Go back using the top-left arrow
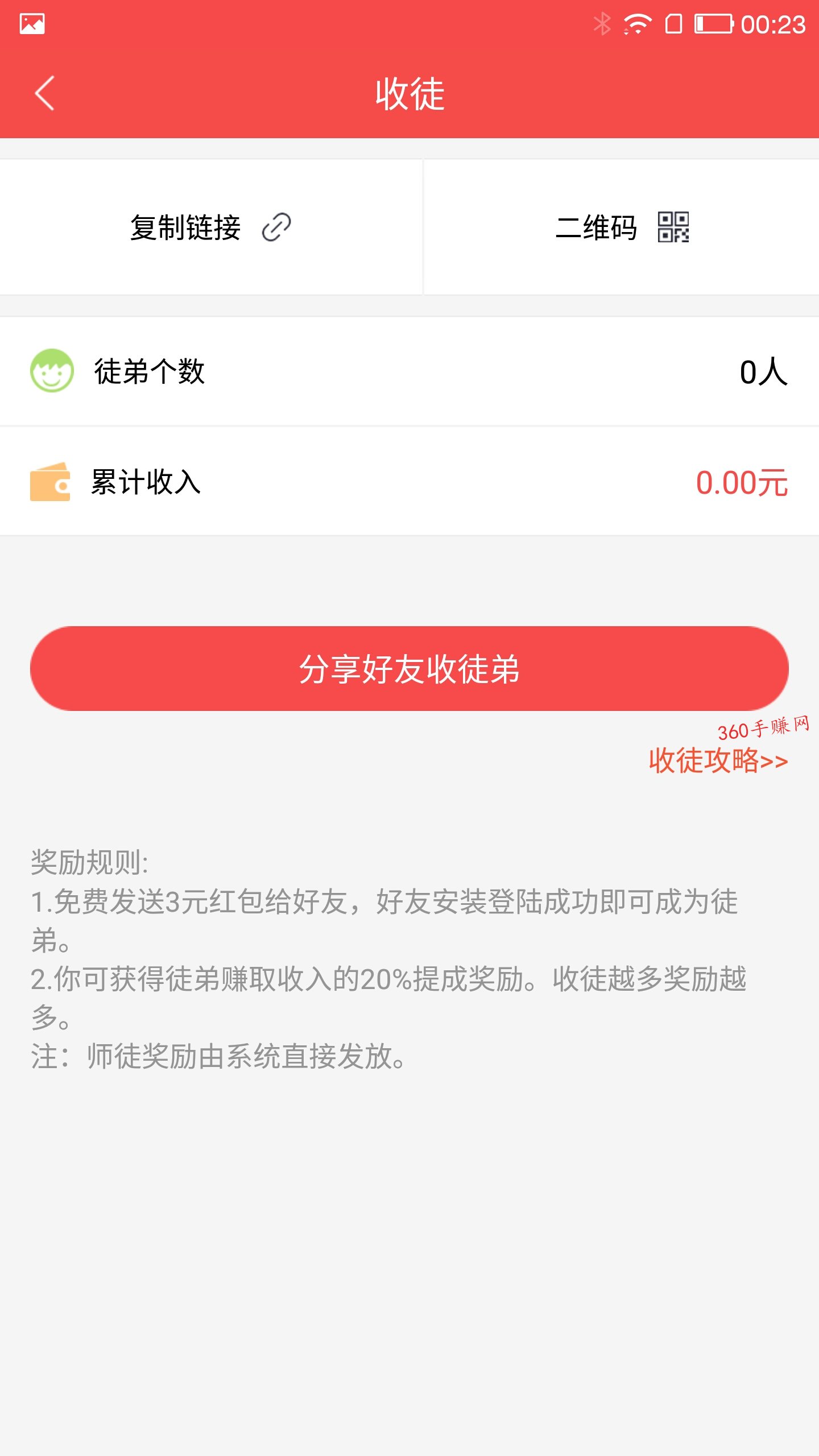819x1456 pixels. 44,93
